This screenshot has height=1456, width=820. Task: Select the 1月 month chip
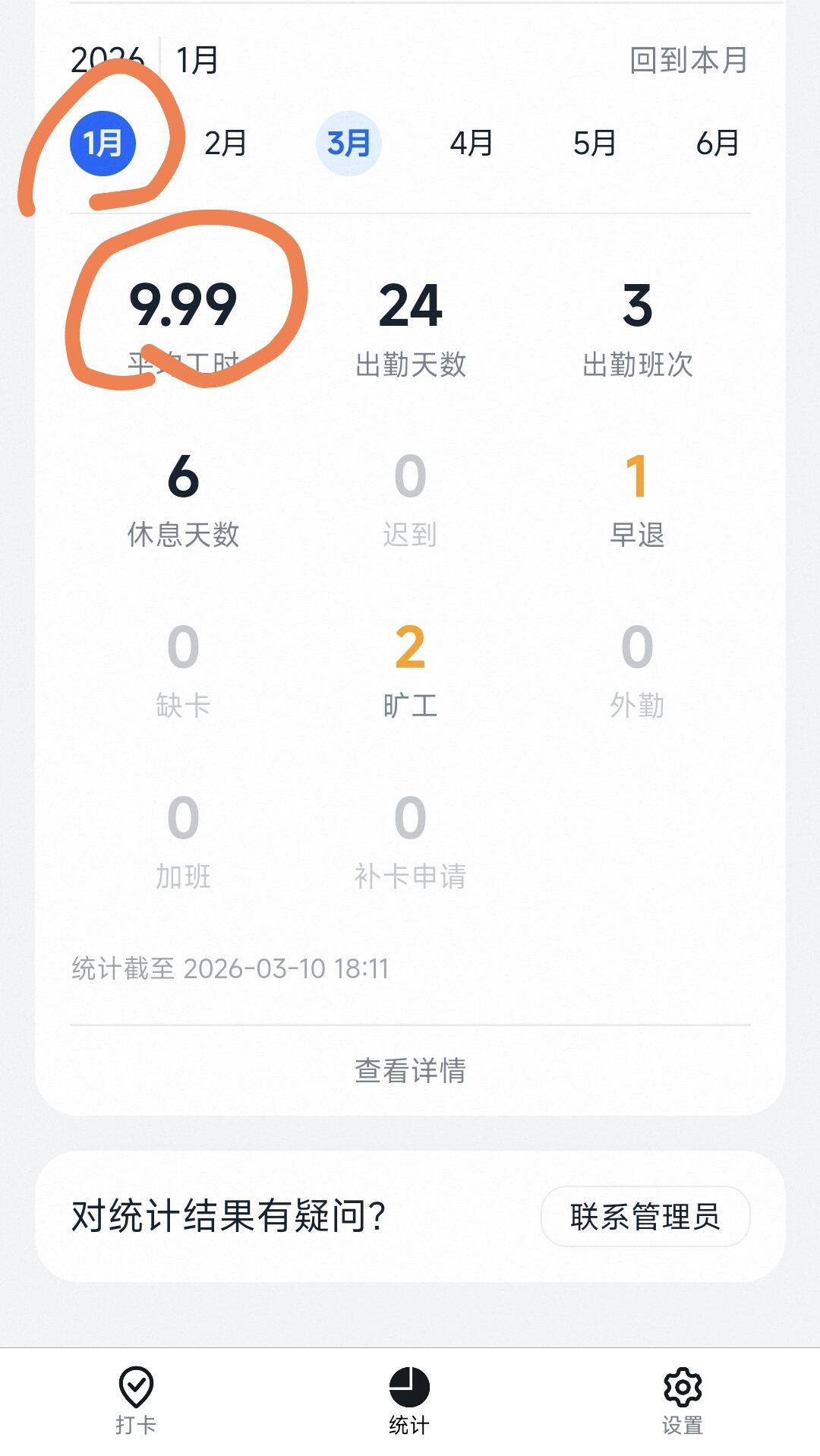[x=102, y=143]
